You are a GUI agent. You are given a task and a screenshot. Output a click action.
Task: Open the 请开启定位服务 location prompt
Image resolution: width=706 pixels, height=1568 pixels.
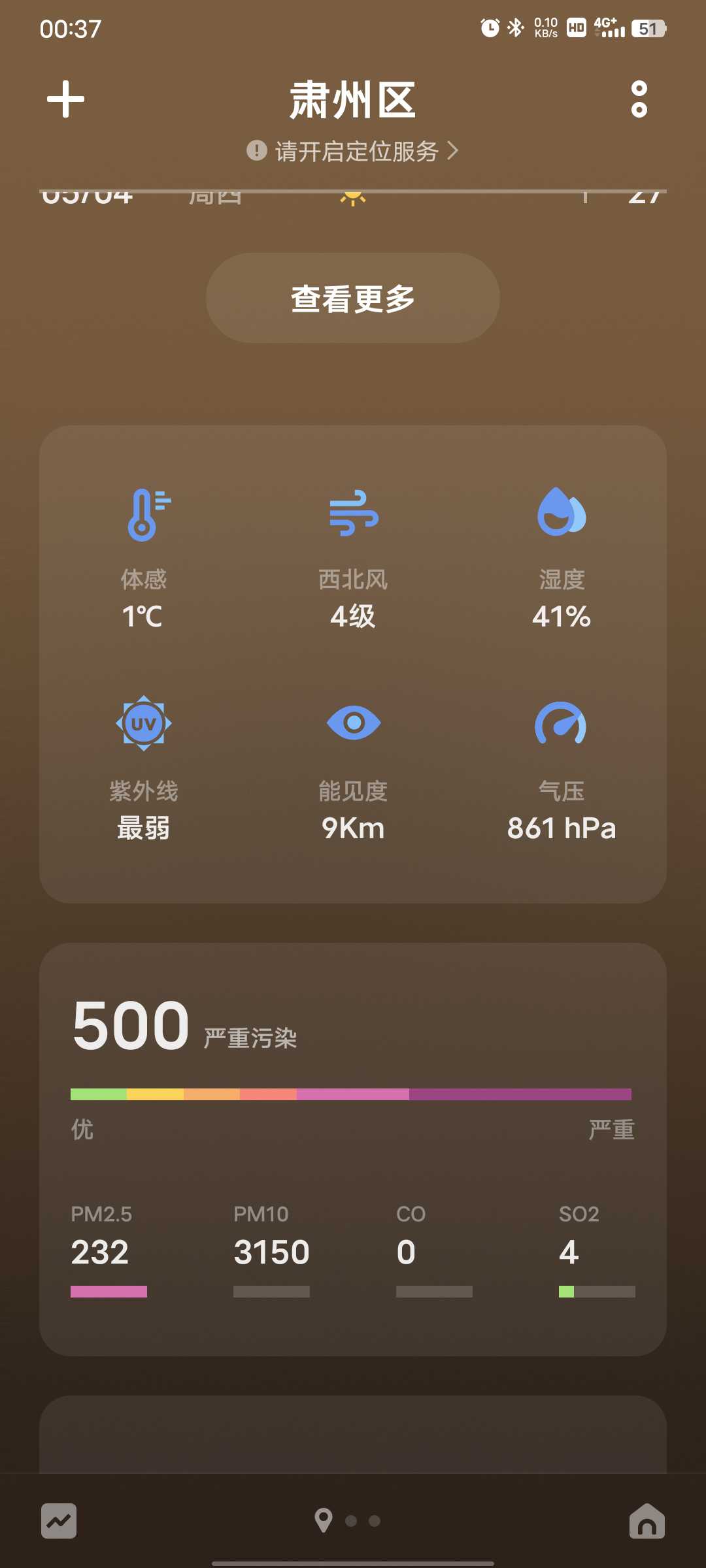point(353,151)
